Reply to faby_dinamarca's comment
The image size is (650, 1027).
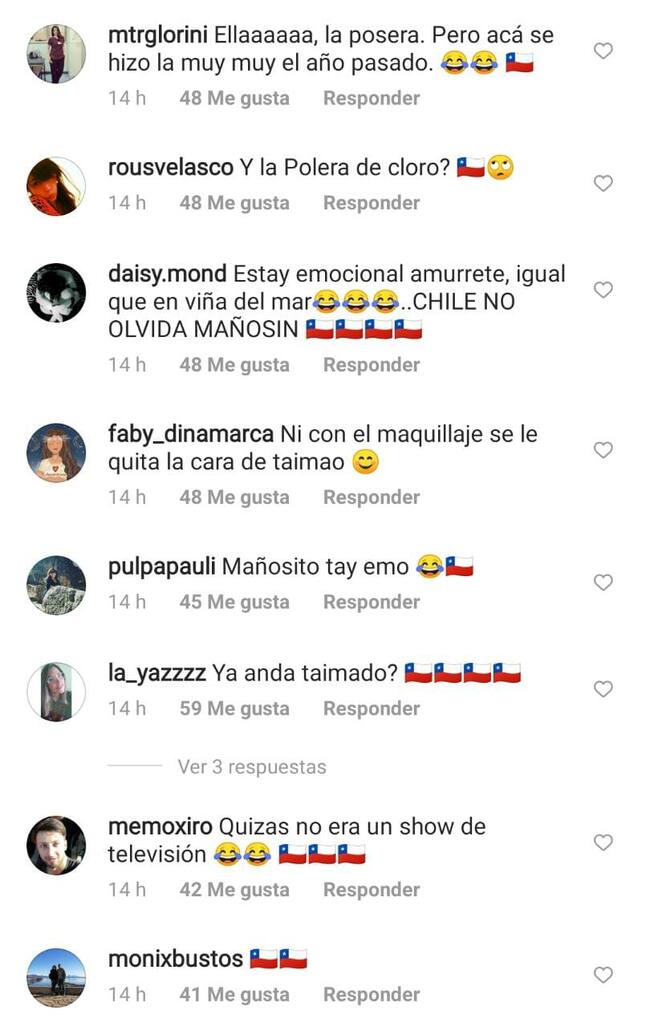pyautogui.click(x=371, y=497)
